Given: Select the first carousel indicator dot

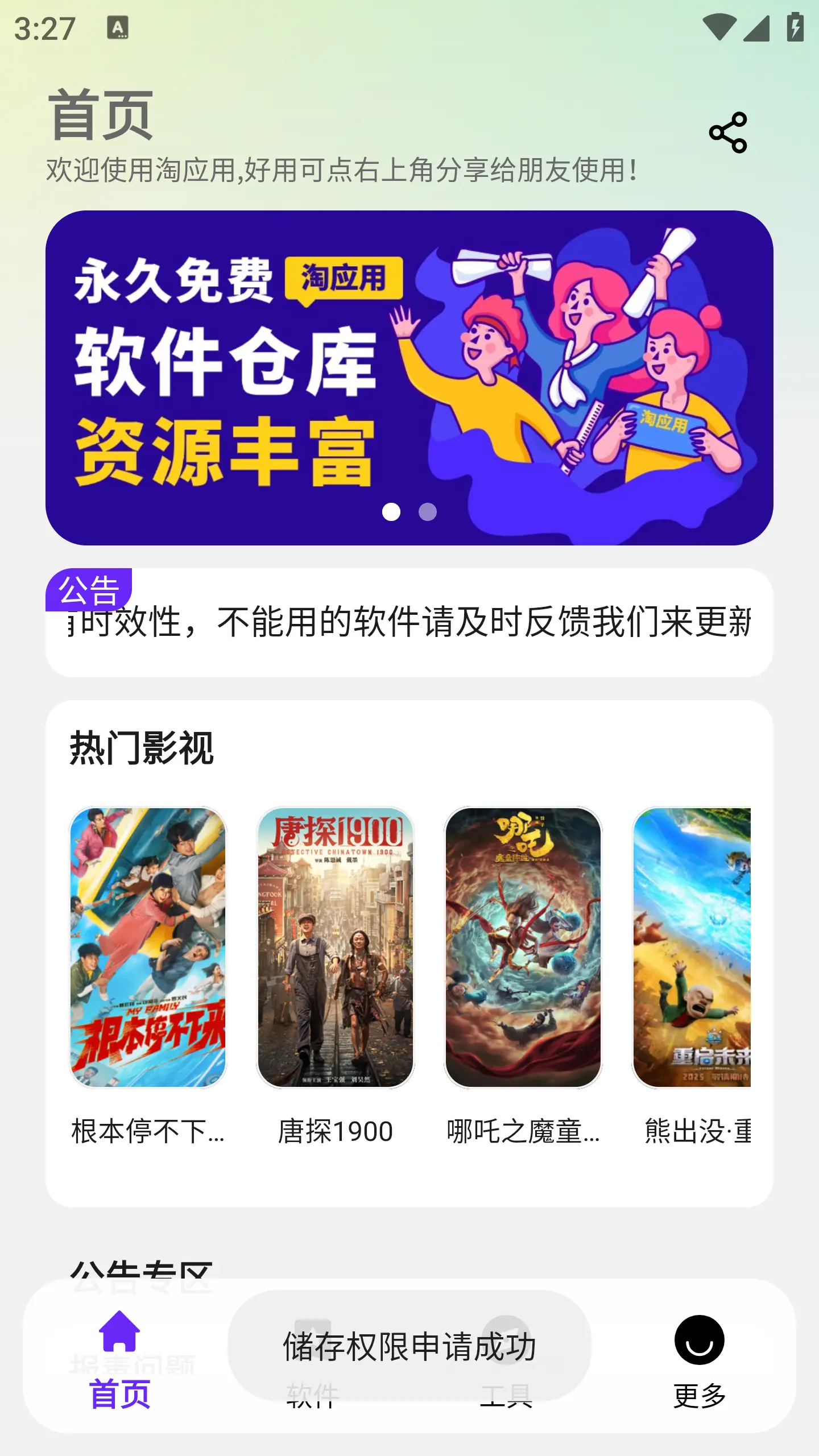Looking at the screenshot, I should 391,512.
